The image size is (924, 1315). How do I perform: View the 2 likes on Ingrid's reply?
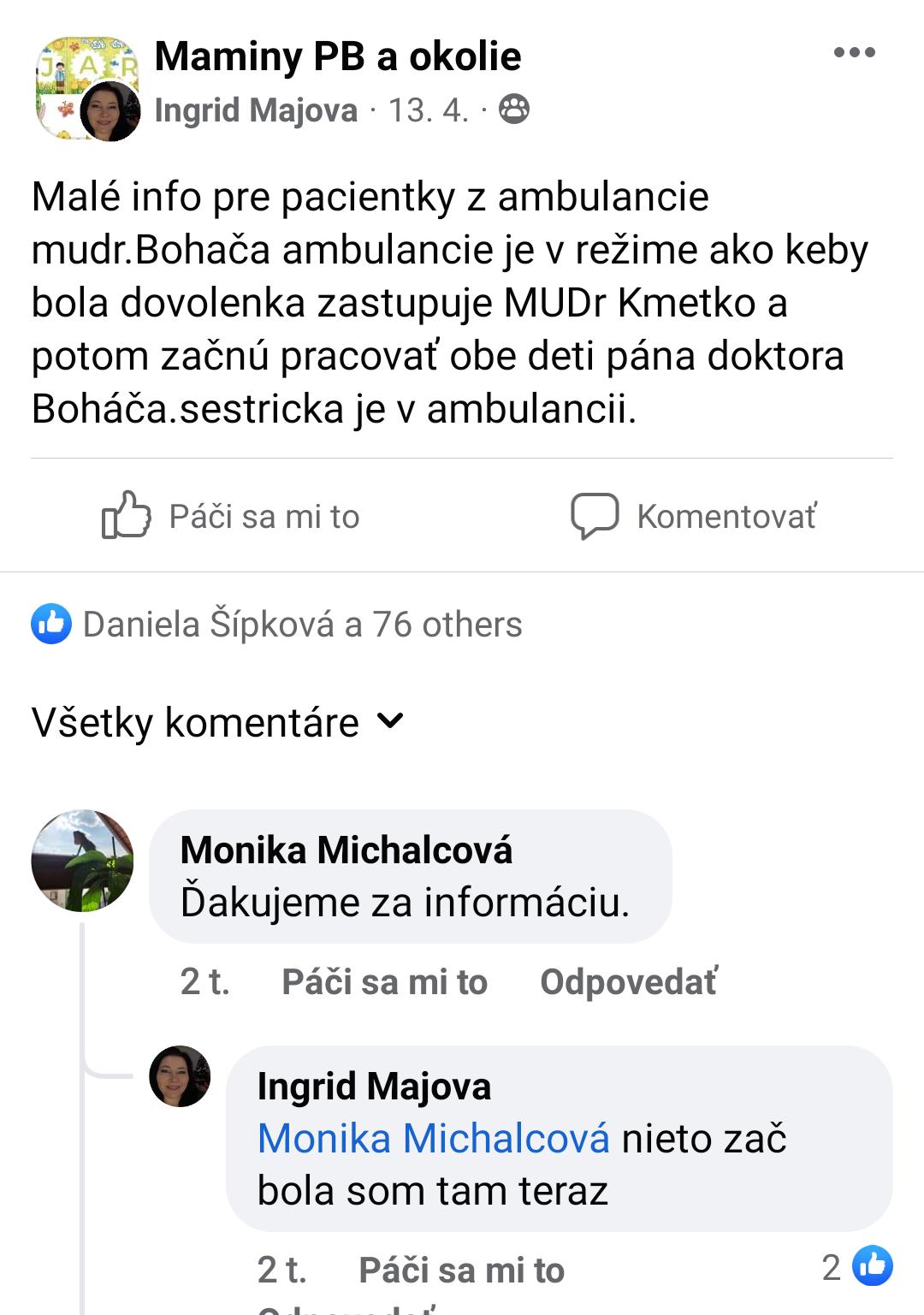857,1267
